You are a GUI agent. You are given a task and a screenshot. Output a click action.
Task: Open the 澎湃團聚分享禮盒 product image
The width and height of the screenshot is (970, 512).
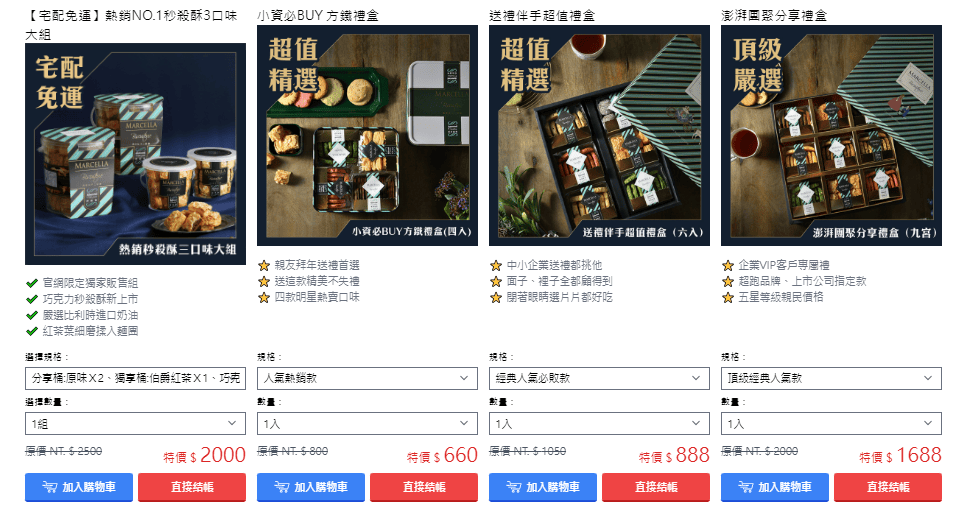pyautogui.click(x=831, y=135)
